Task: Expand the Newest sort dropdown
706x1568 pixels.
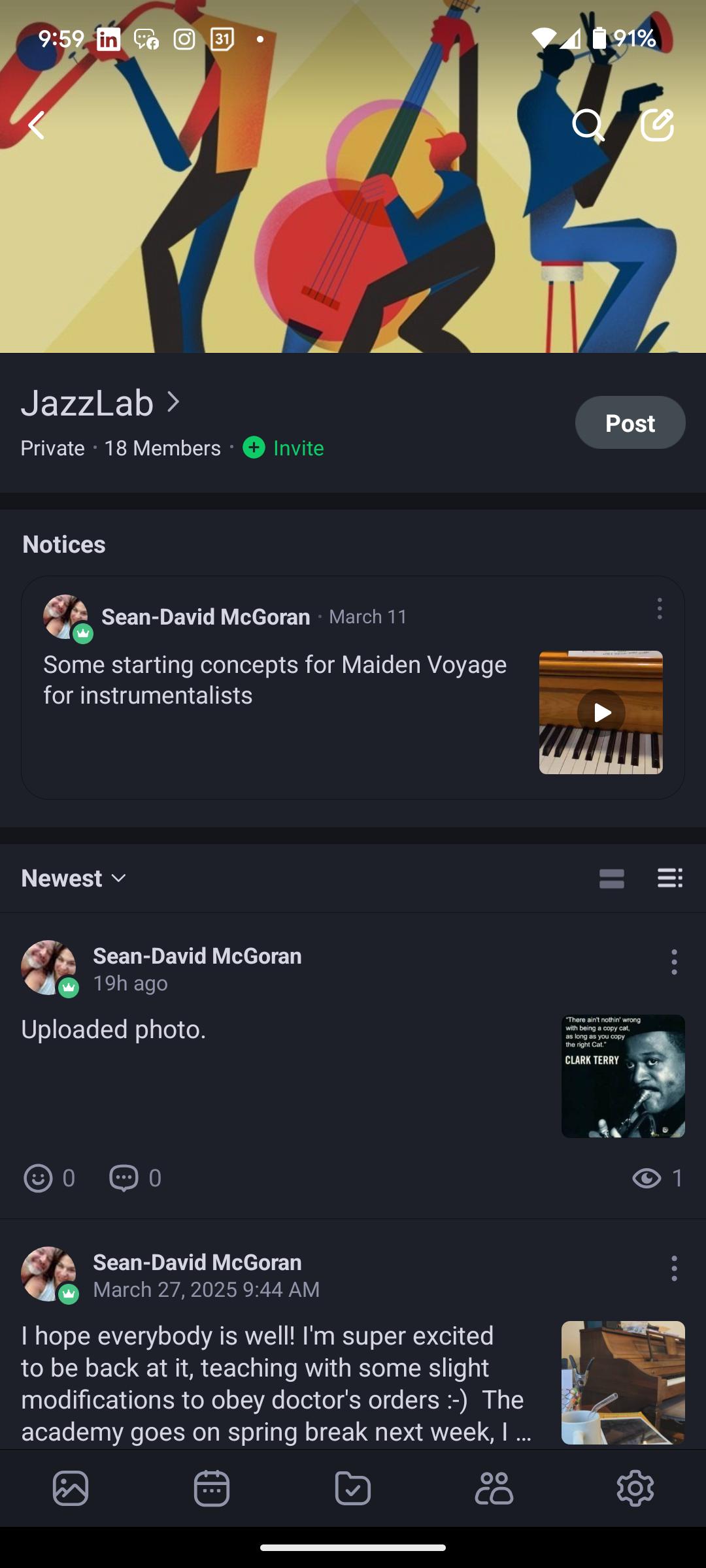Action: 74,878
